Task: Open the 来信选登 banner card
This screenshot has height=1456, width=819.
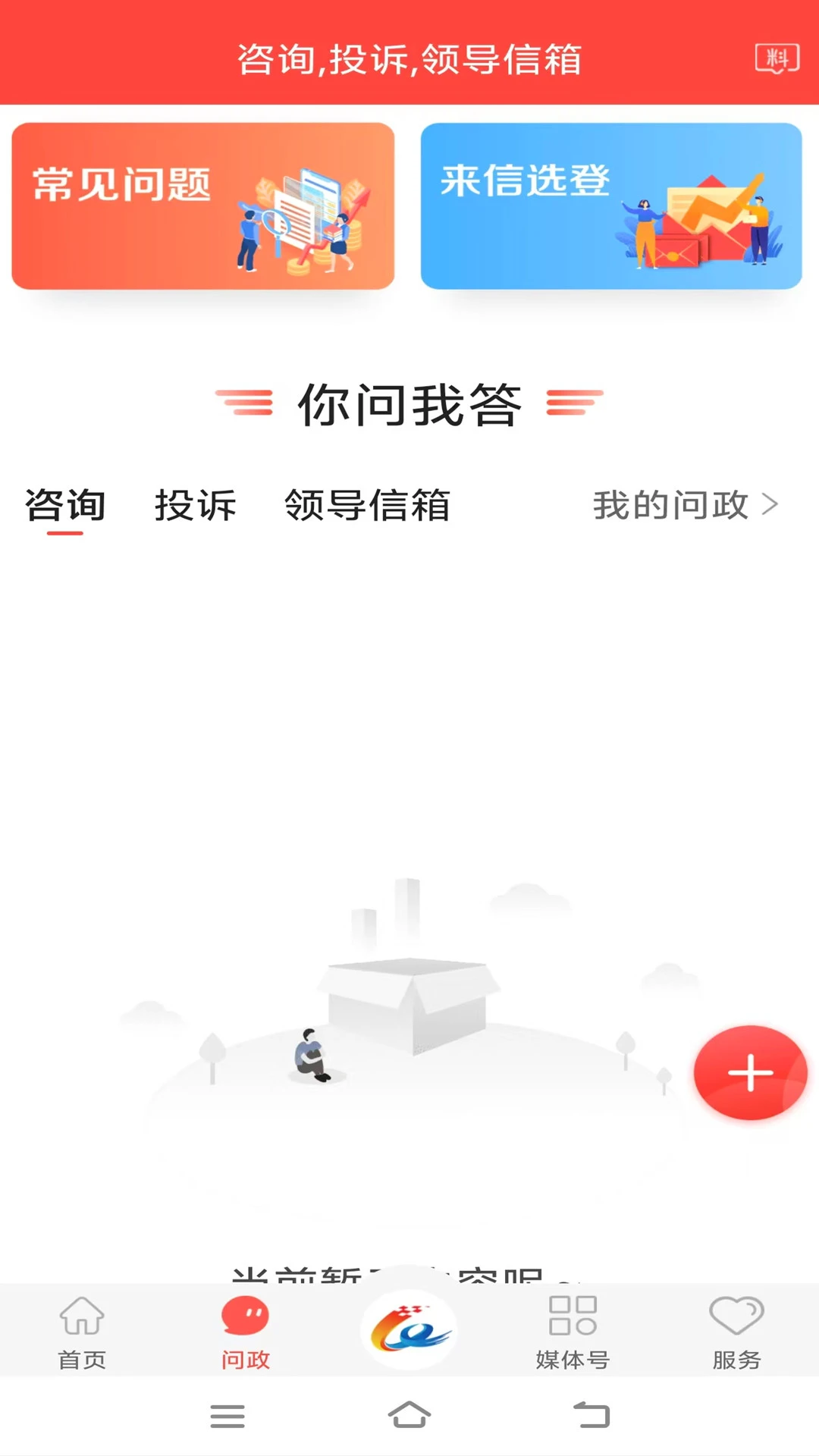Action: pos(611,206)
